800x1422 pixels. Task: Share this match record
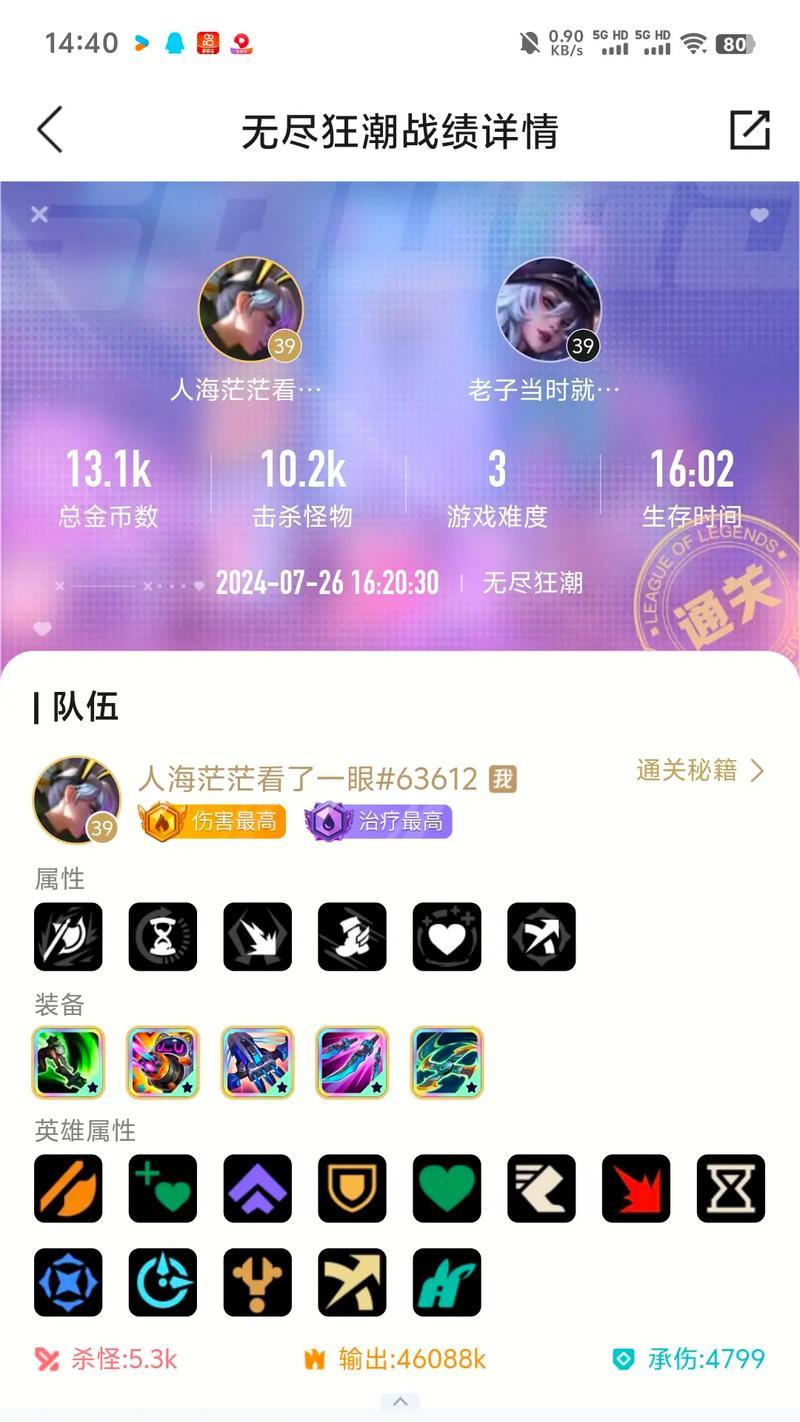(749, 130)
